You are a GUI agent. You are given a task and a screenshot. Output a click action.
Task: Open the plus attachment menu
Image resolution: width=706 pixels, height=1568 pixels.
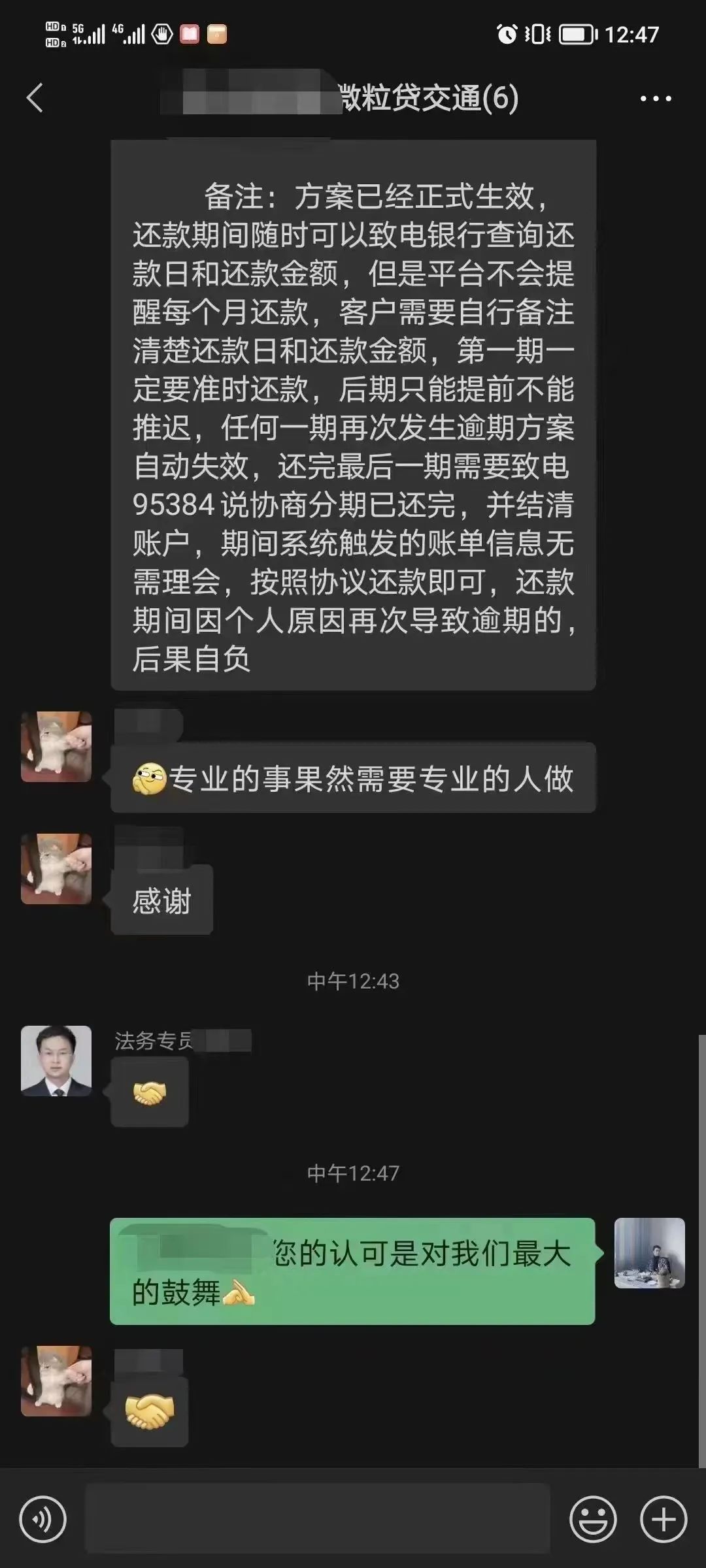click(663, 1520)
